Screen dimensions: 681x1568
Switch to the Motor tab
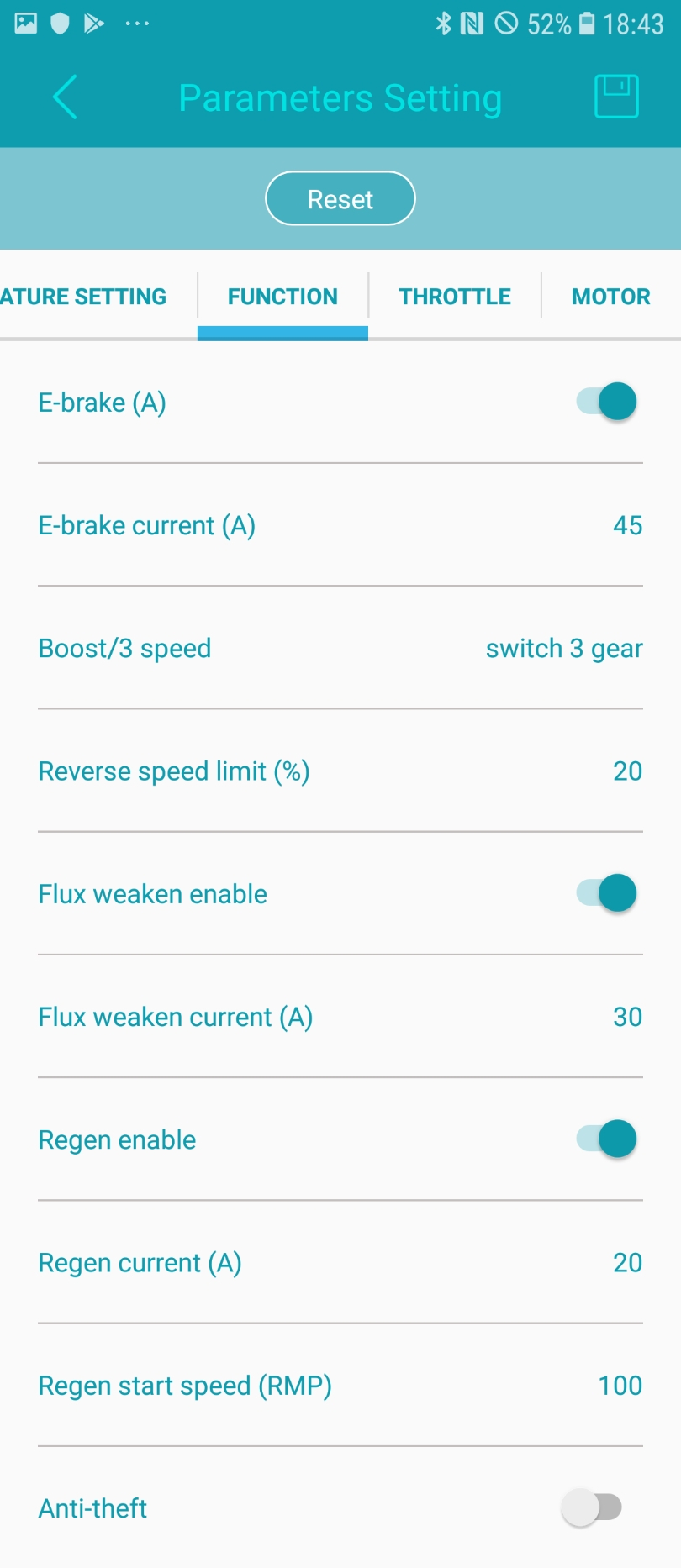(610, 297)
